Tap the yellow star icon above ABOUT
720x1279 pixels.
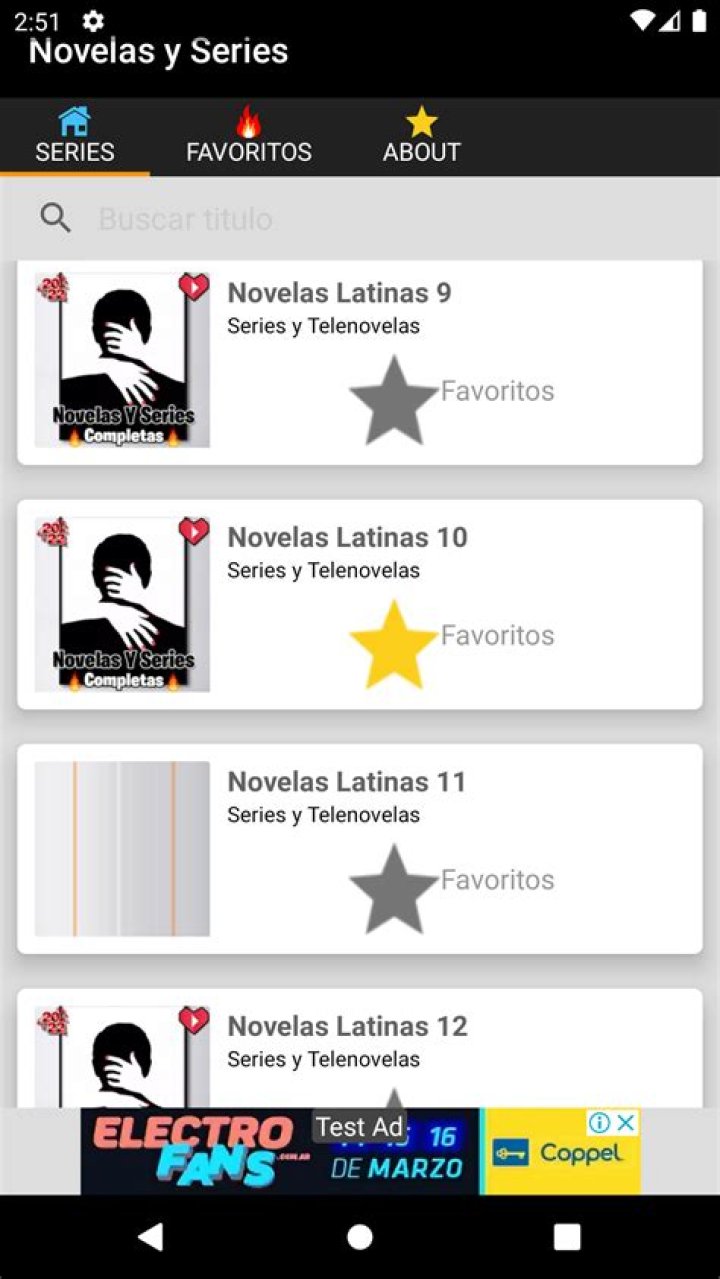point(422,121)
